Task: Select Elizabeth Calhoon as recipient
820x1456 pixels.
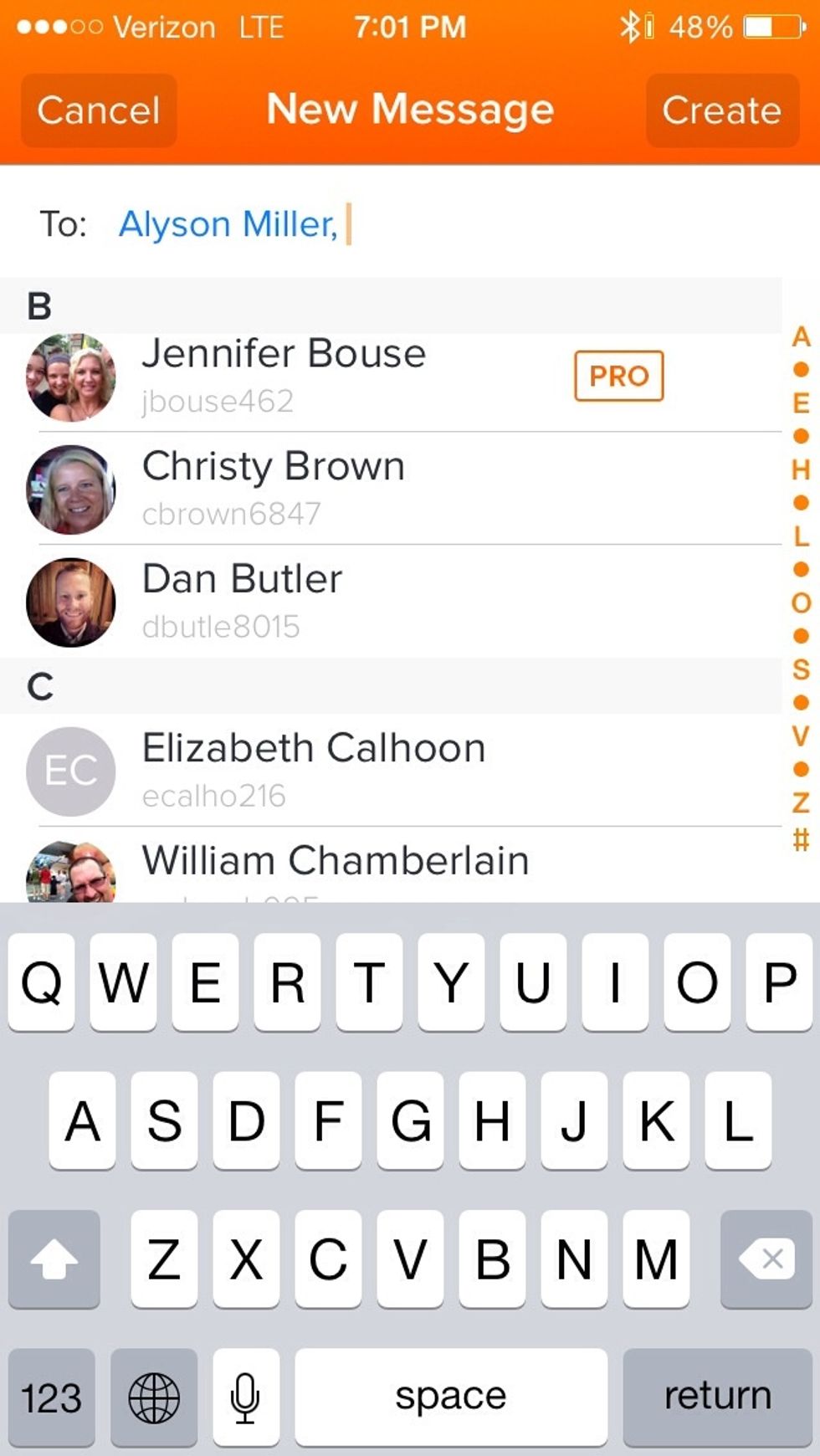Action: point(391,771)
